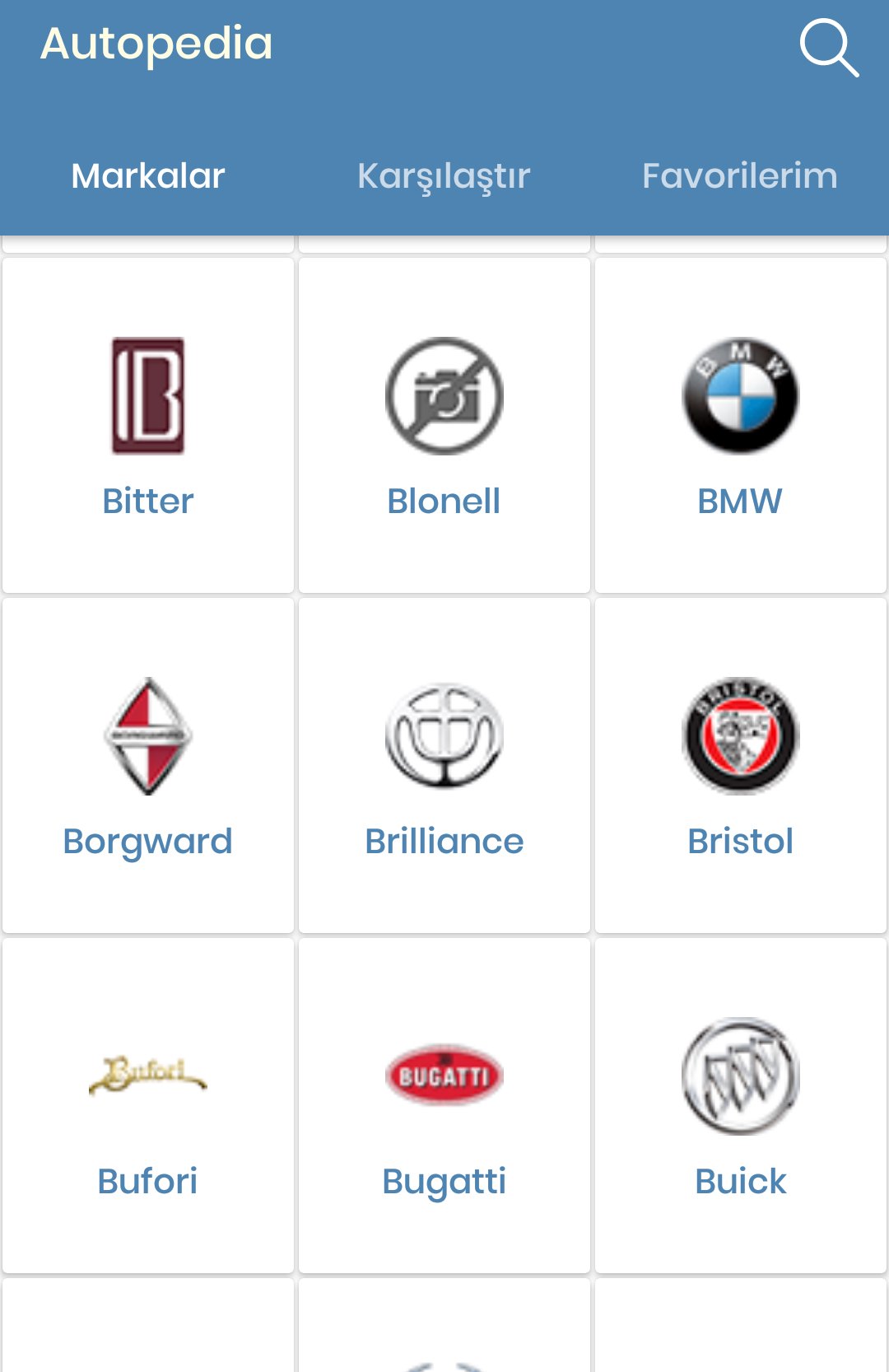Click the partially visible logo at screen bottom
This screenshot has width=889, height=1372.
click(444, 1359)
